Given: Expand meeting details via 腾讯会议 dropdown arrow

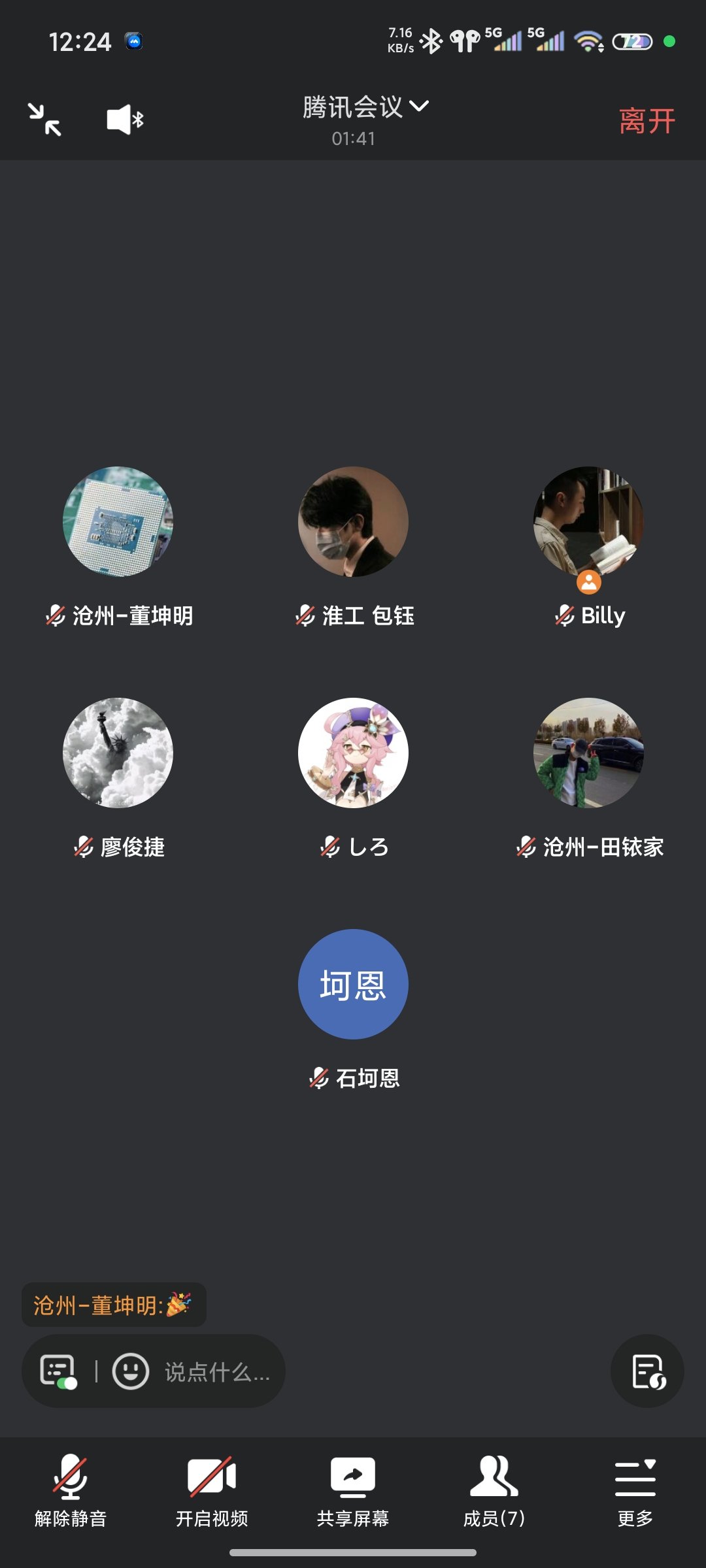Looking at the screenshot, I should point(421,106).
